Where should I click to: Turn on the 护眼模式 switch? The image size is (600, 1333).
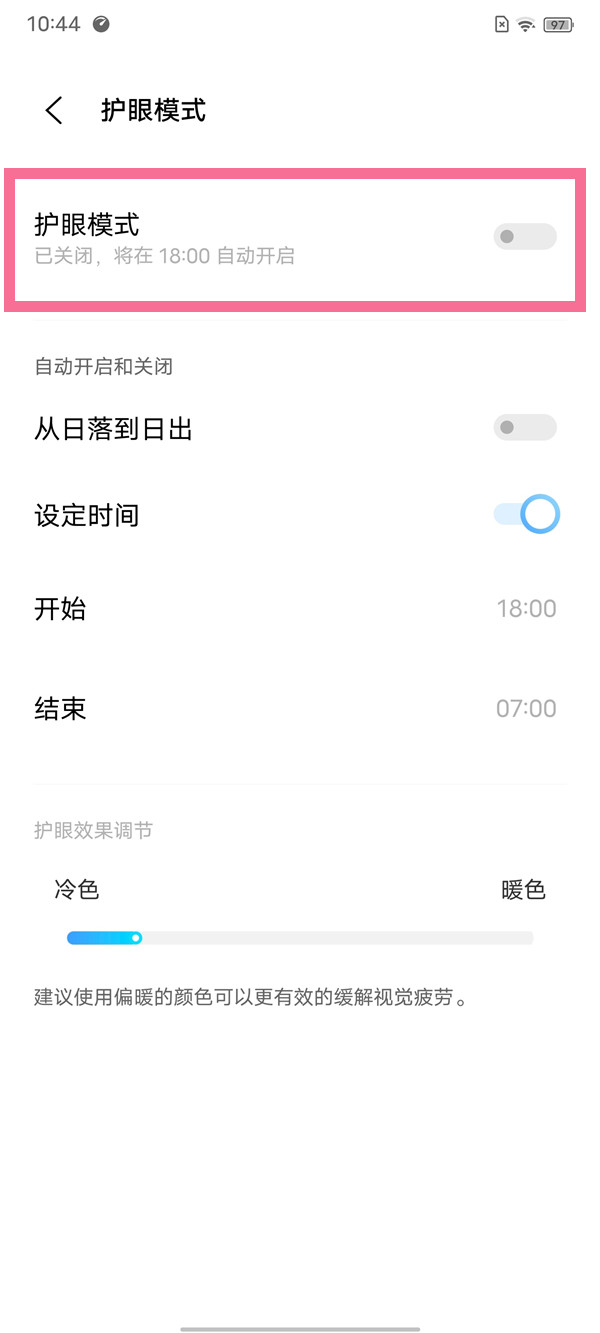(524, 237)
